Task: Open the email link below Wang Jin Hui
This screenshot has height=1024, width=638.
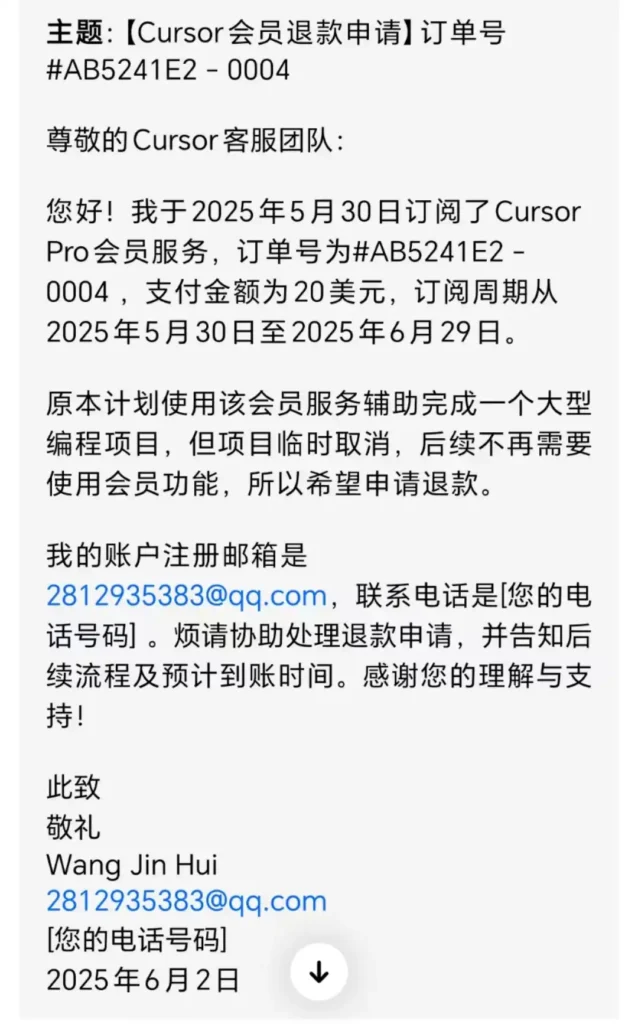Action: 186,901
